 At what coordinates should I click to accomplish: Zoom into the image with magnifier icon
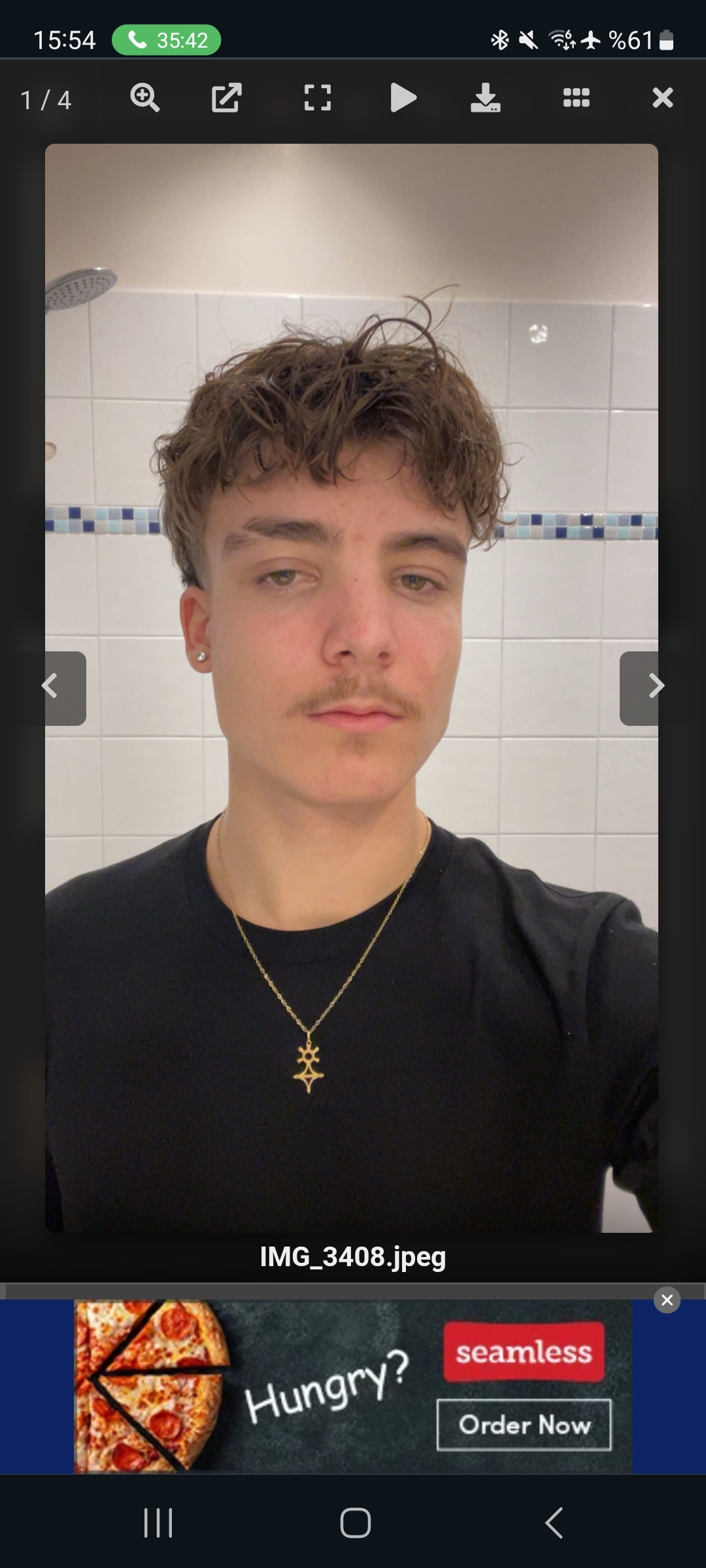pyautogui.click(x=144, y=98)
